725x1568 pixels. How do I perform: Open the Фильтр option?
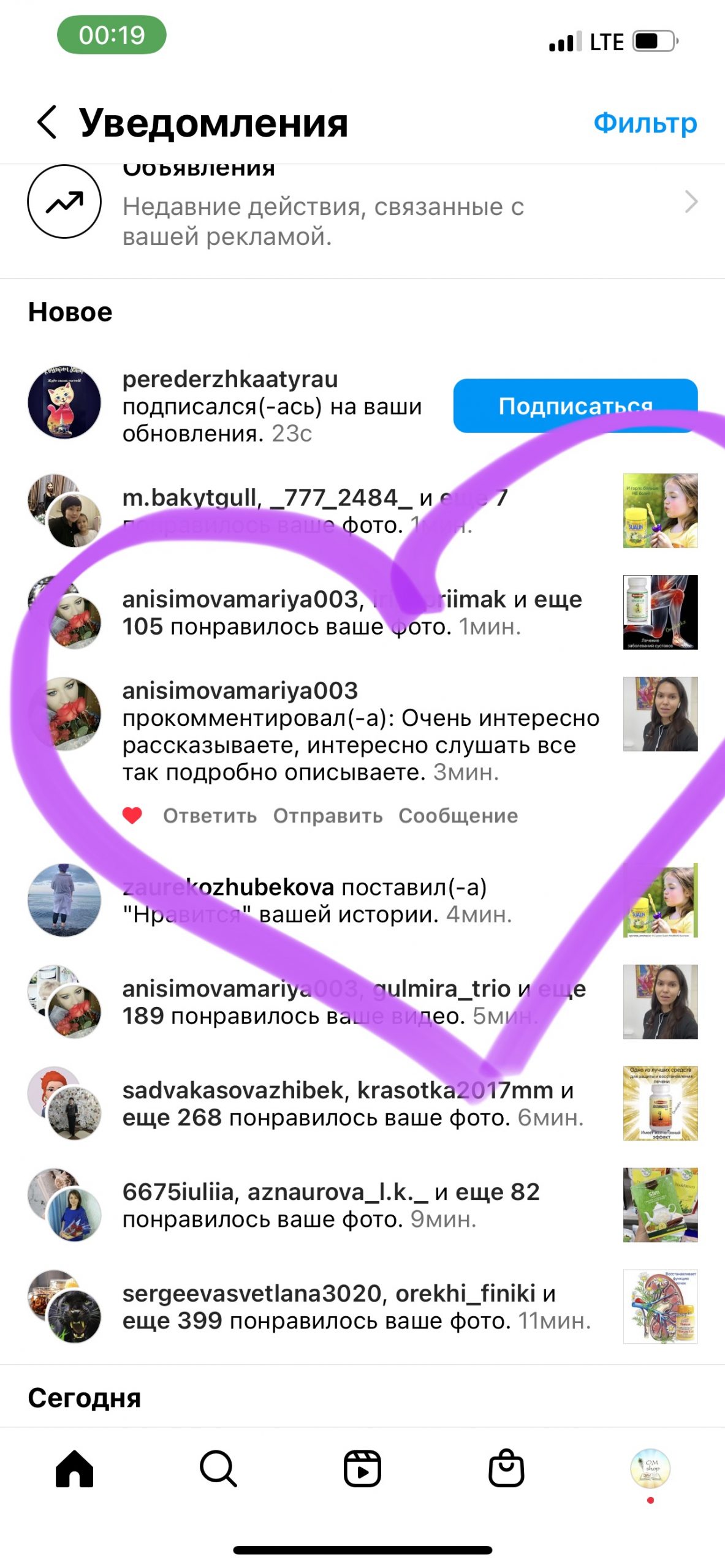(645, 123)
